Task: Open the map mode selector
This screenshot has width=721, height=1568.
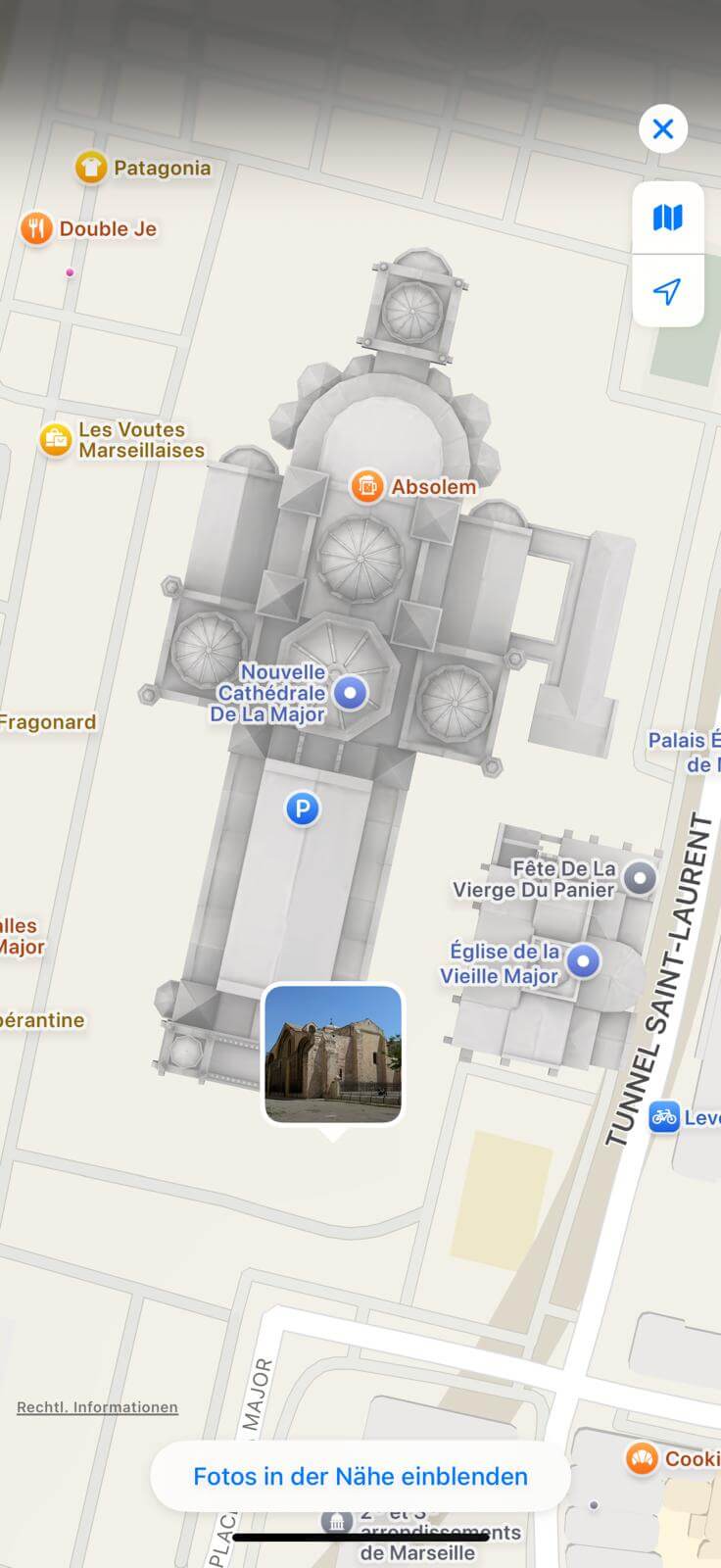Action: pos(668,218)
